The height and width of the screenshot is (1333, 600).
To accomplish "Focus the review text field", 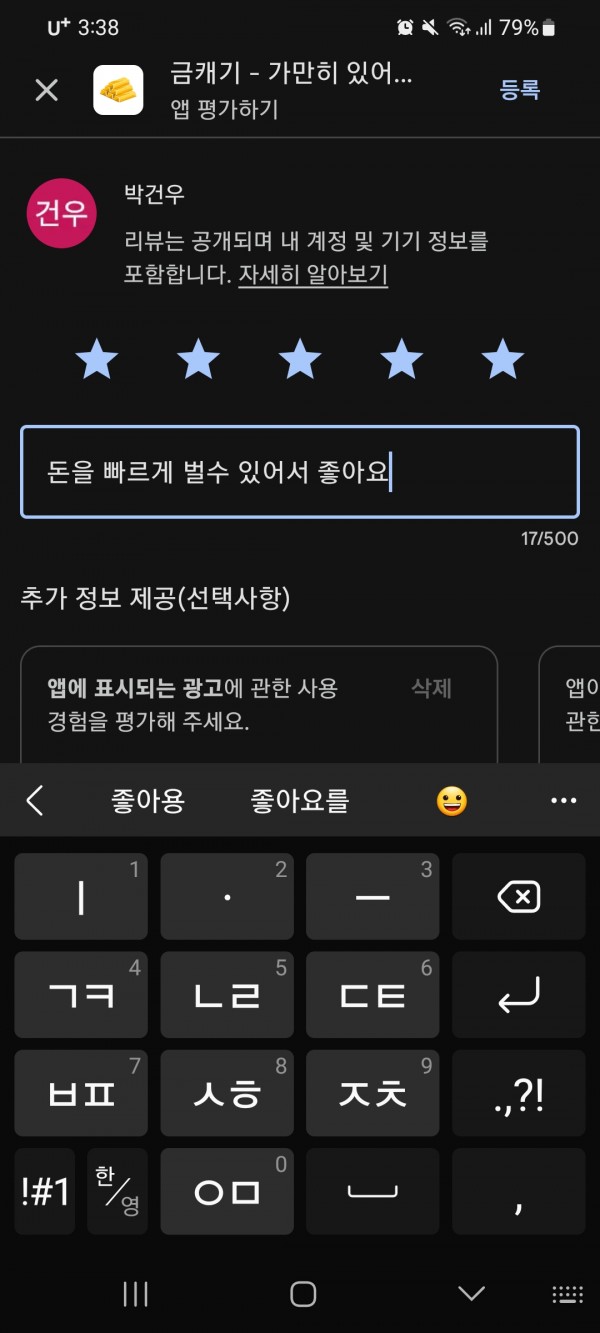I will pos(300,472).
